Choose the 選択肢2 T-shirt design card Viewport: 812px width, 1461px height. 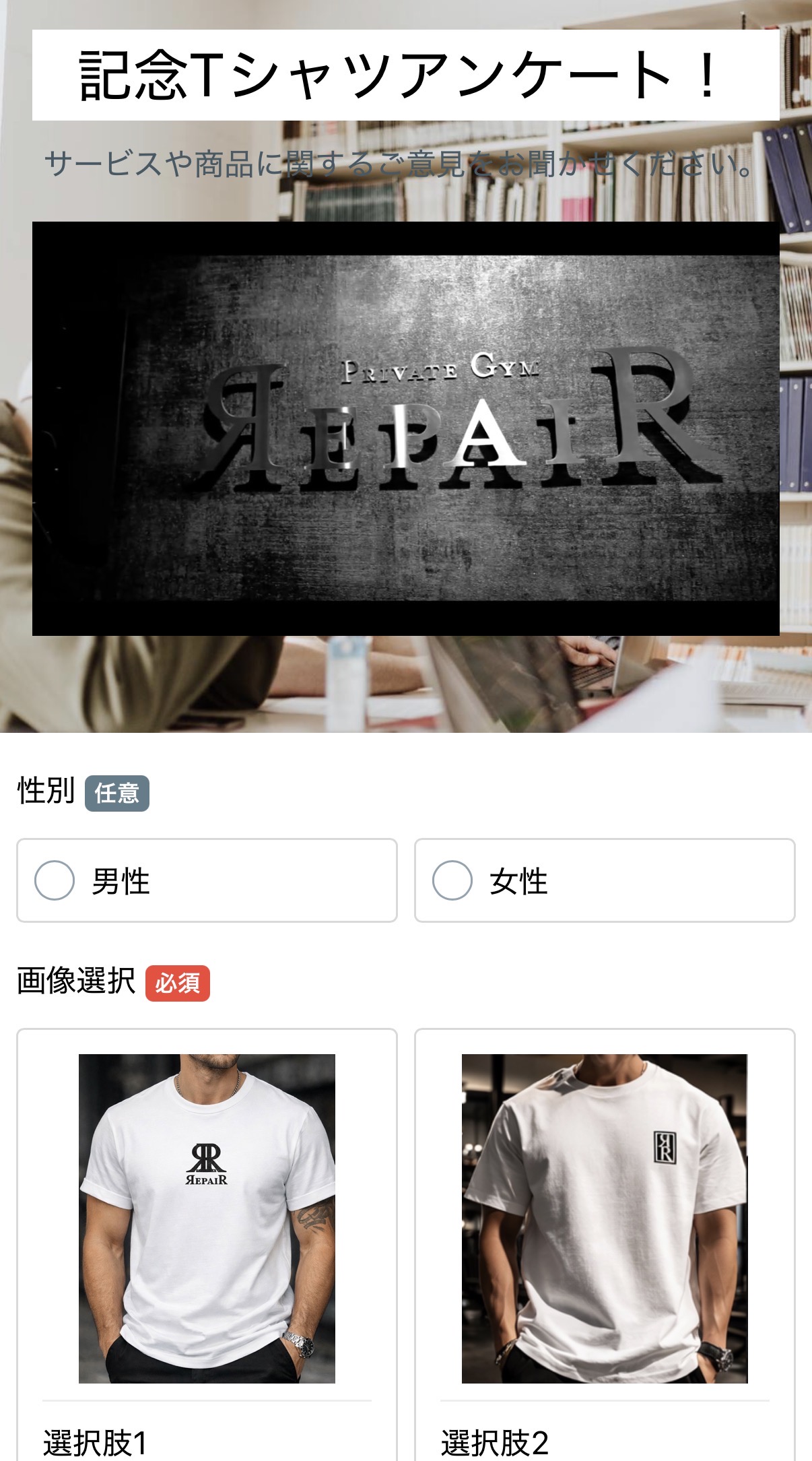click(x=604, y=1221)
